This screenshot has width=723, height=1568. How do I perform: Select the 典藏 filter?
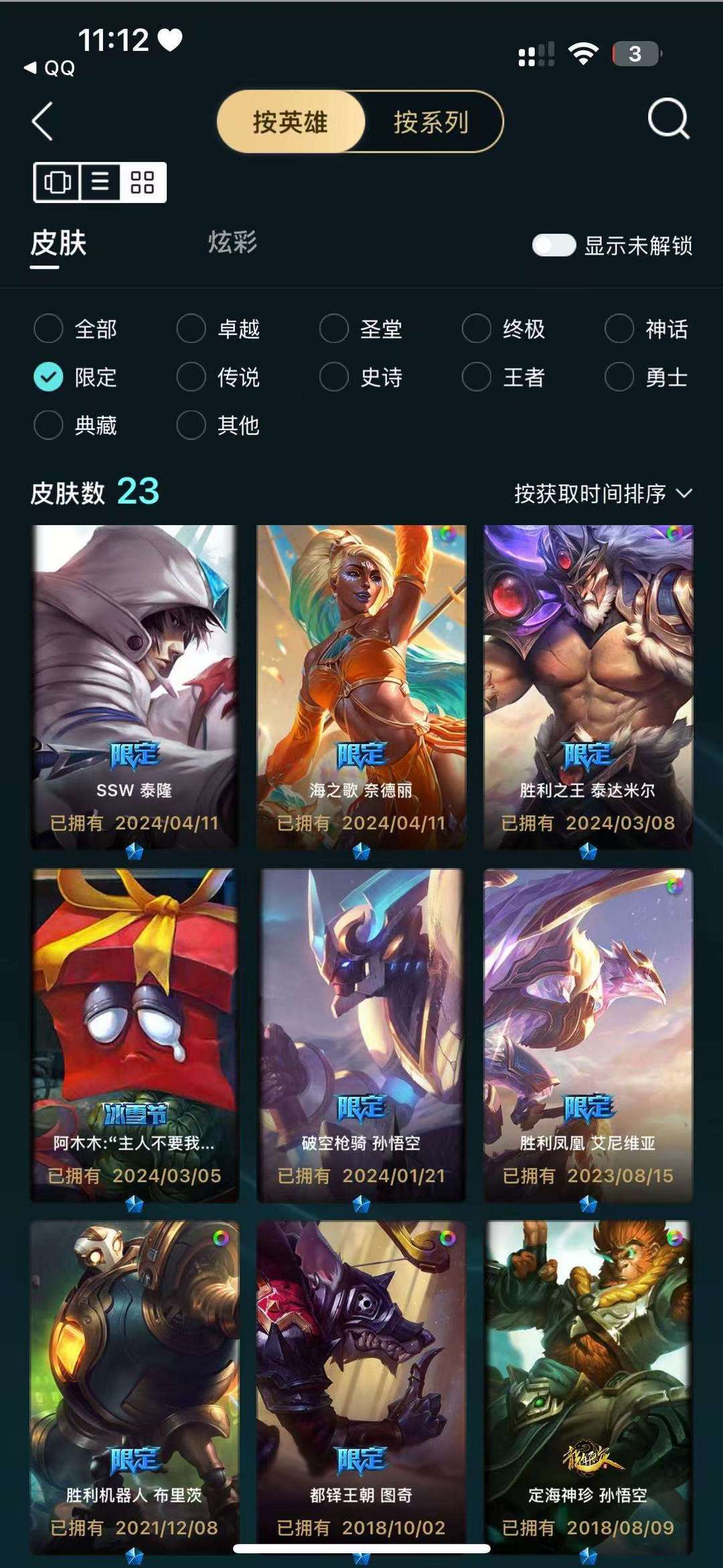click(x=76, y=425)
